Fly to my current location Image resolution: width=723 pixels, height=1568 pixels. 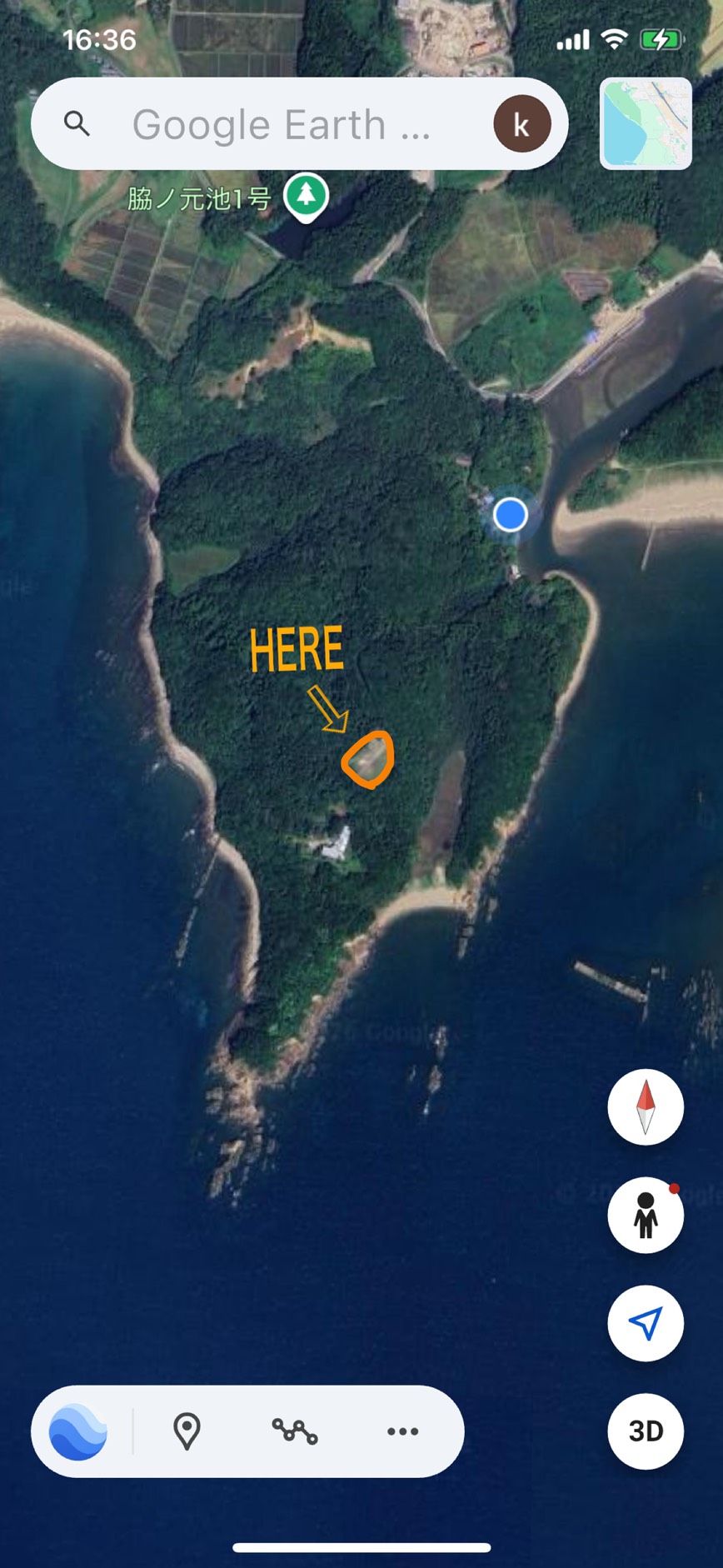click(x=646, y=1323)
